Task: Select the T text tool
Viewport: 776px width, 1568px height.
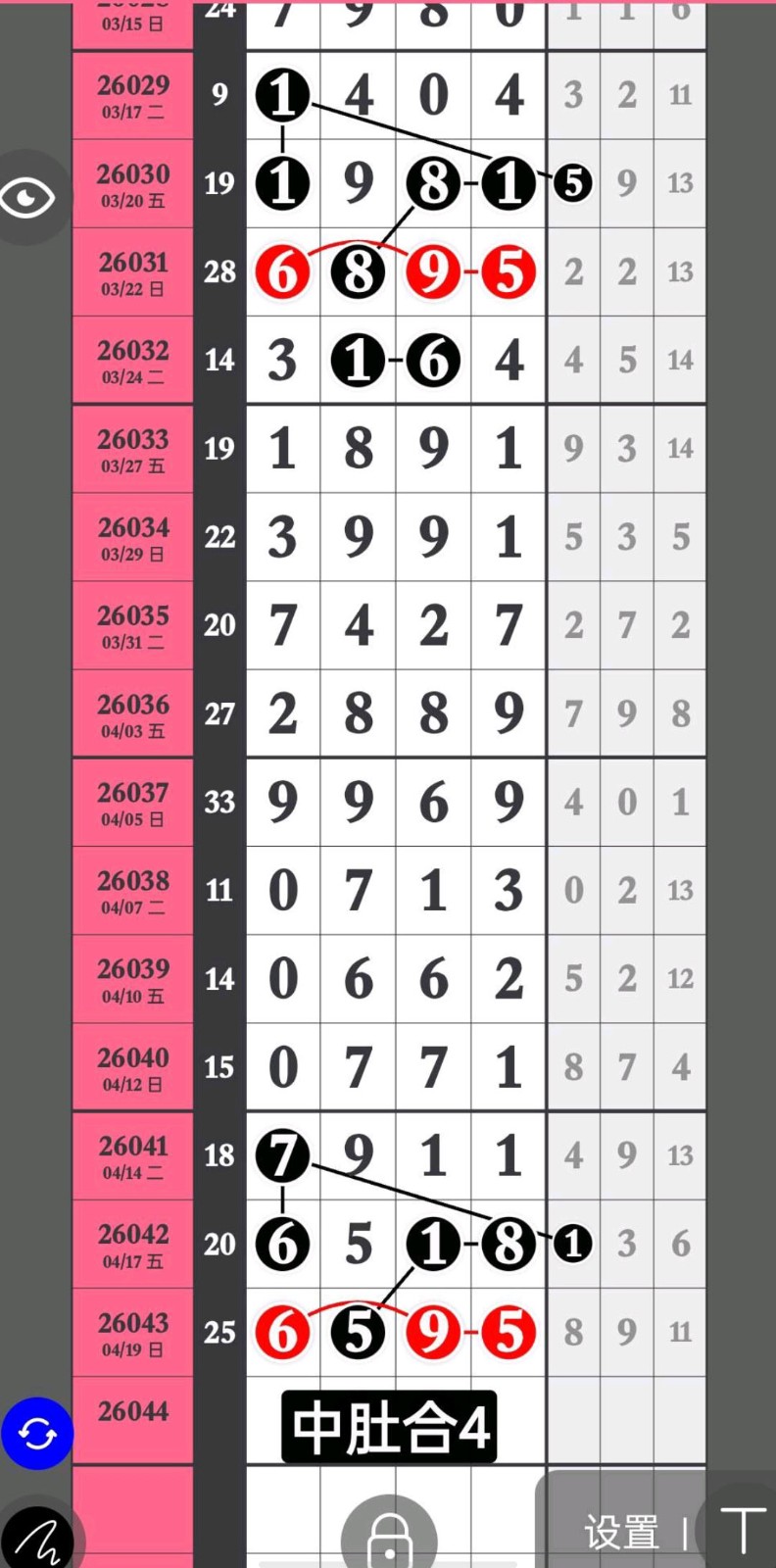Action: pyautogui.click(x=743, y=1531)
